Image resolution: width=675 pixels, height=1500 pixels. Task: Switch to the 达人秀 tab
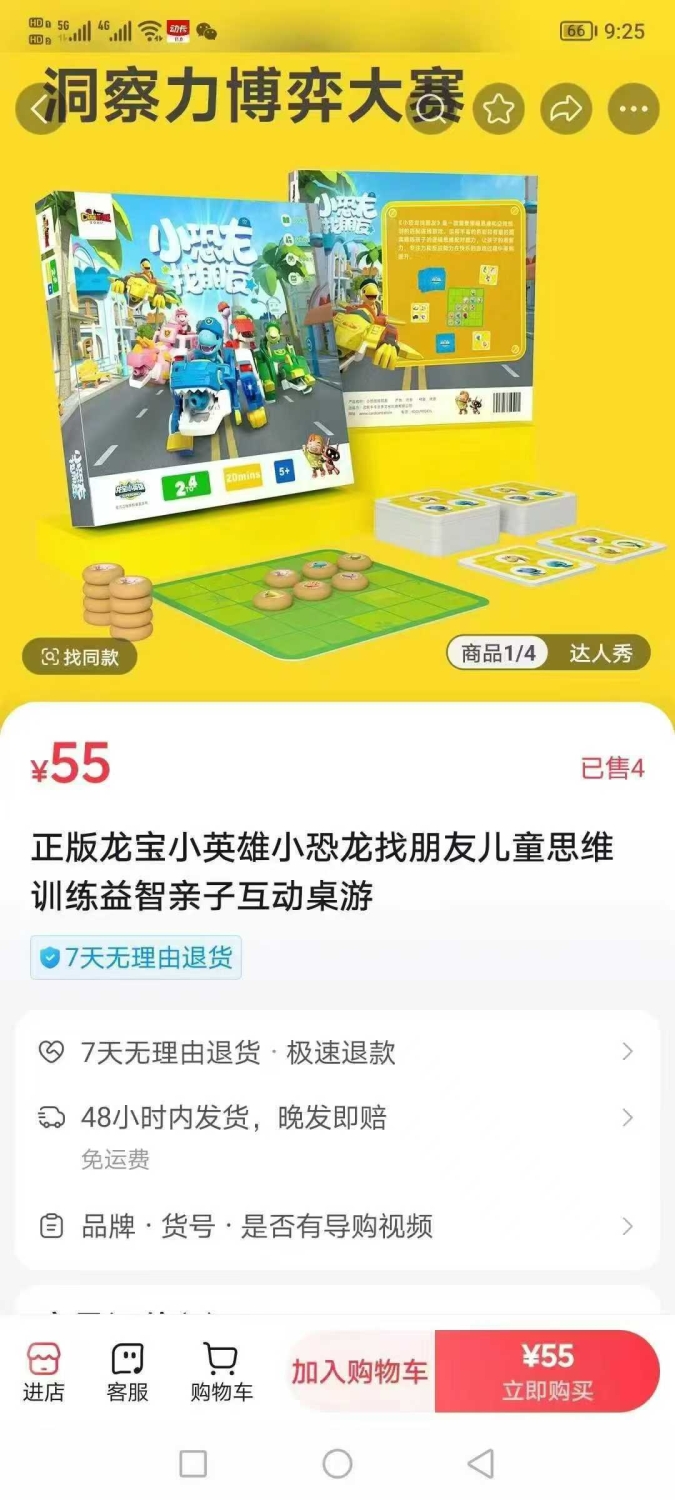(x=601, y=654)
